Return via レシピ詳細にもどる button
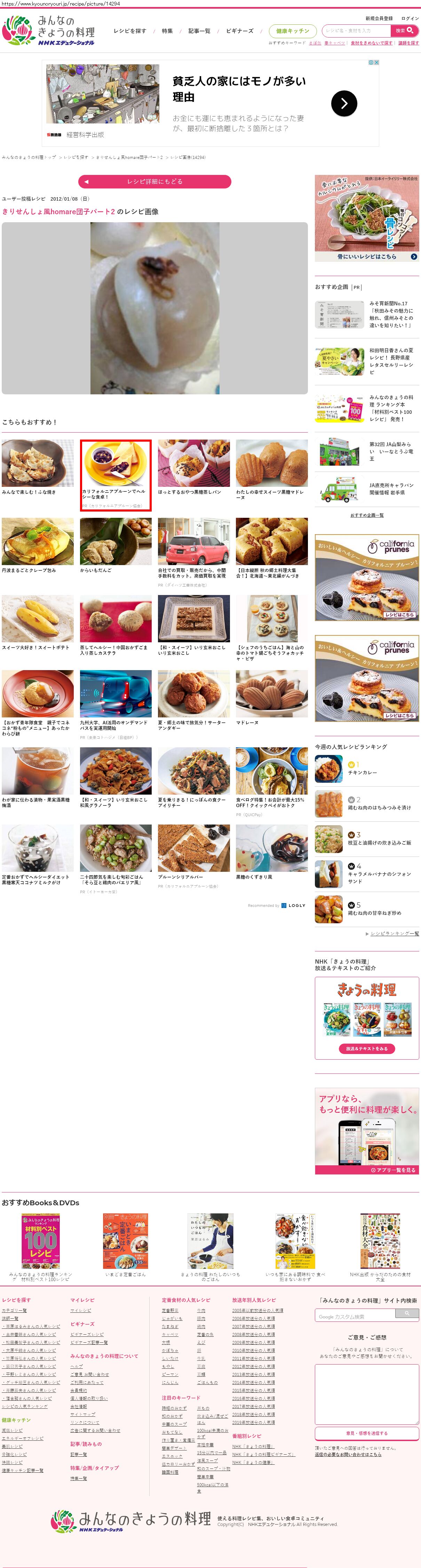Image resolution: width=421 pixels, height=1568 pixels. 155,182
